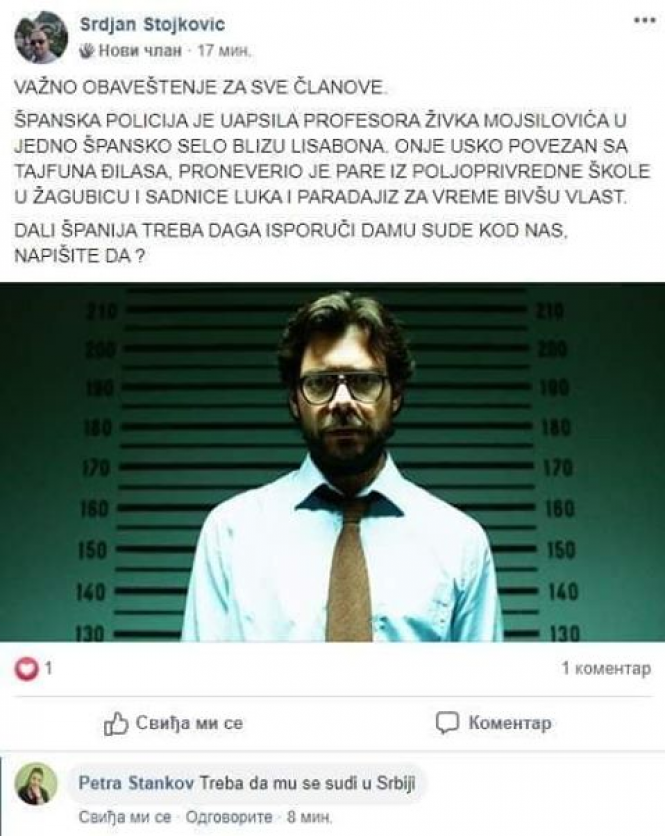Tap the Коментар button to write a comment
The image size is (665, 836).
click(x=493, y=722)
